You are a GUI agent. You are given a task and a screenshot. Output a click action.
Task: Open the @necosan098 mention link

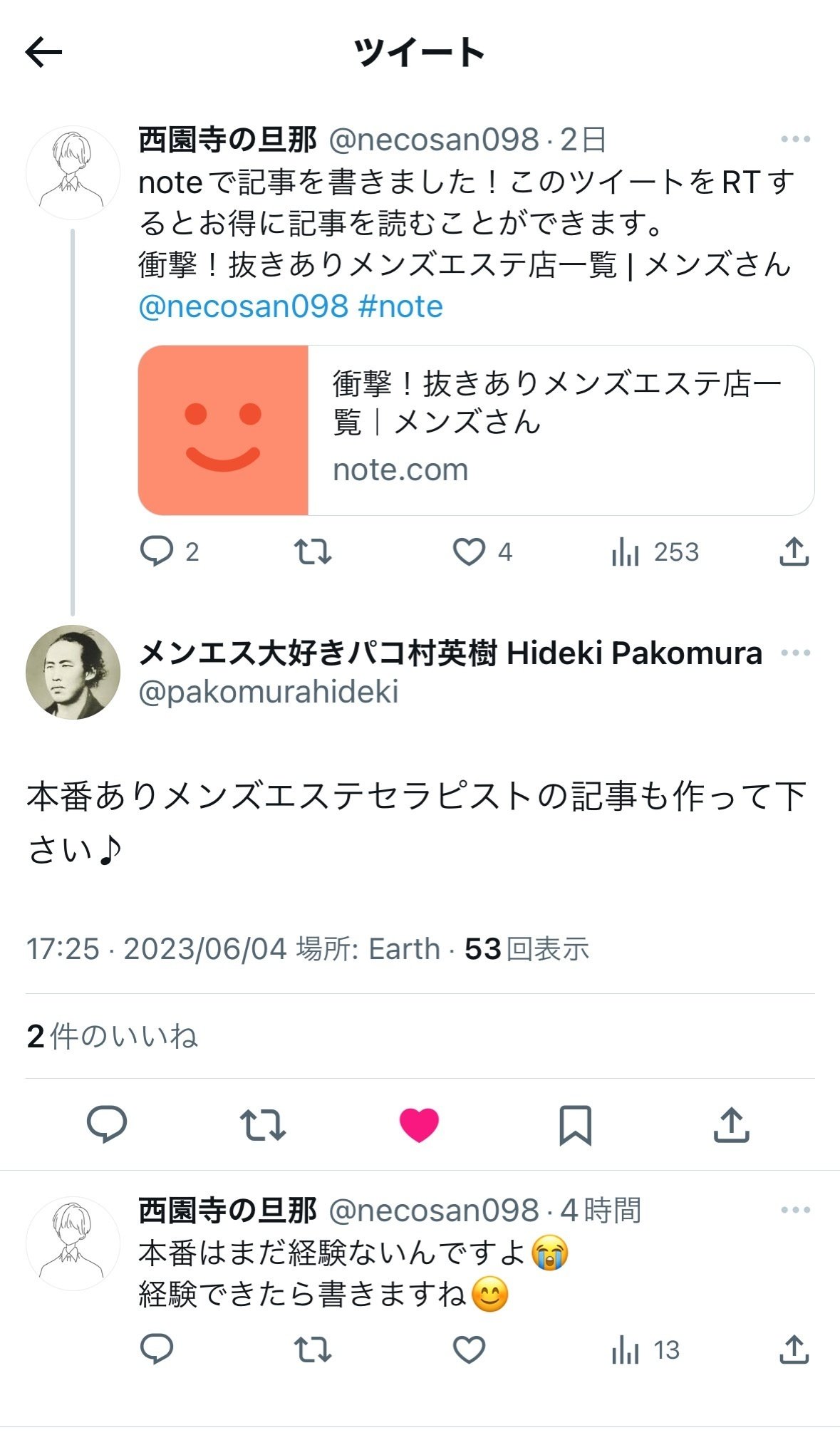point(244,306)
